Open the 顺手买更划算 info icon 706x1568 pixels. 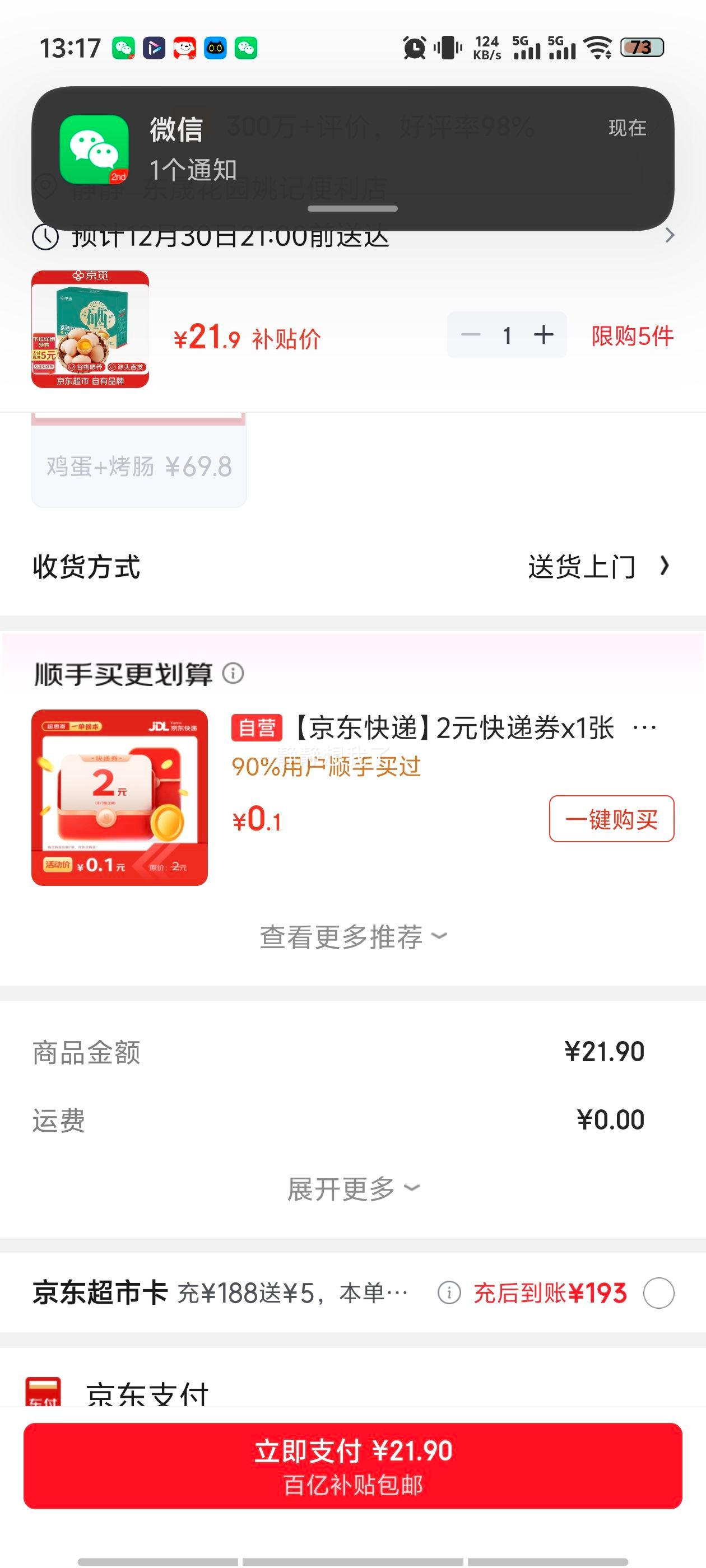click(x=233, y=674)
